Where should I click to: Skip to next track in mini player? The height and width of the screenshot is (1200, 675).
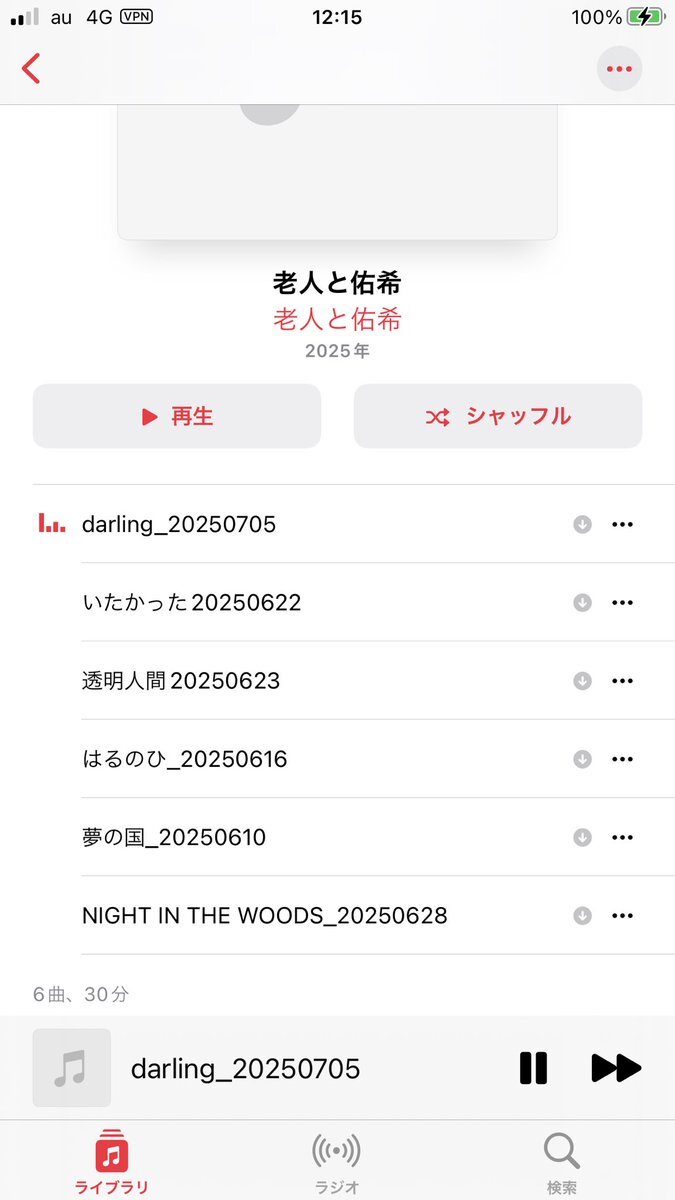pyautogui.click(x=616, y=1068)
